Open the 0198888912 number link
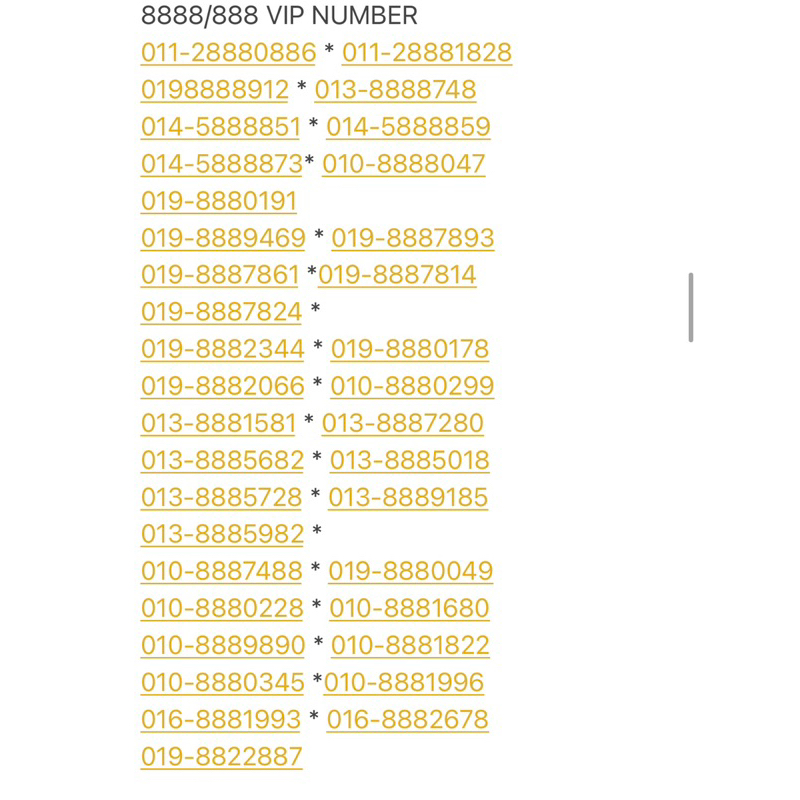800x800 pixels. (x=214, y=90)
